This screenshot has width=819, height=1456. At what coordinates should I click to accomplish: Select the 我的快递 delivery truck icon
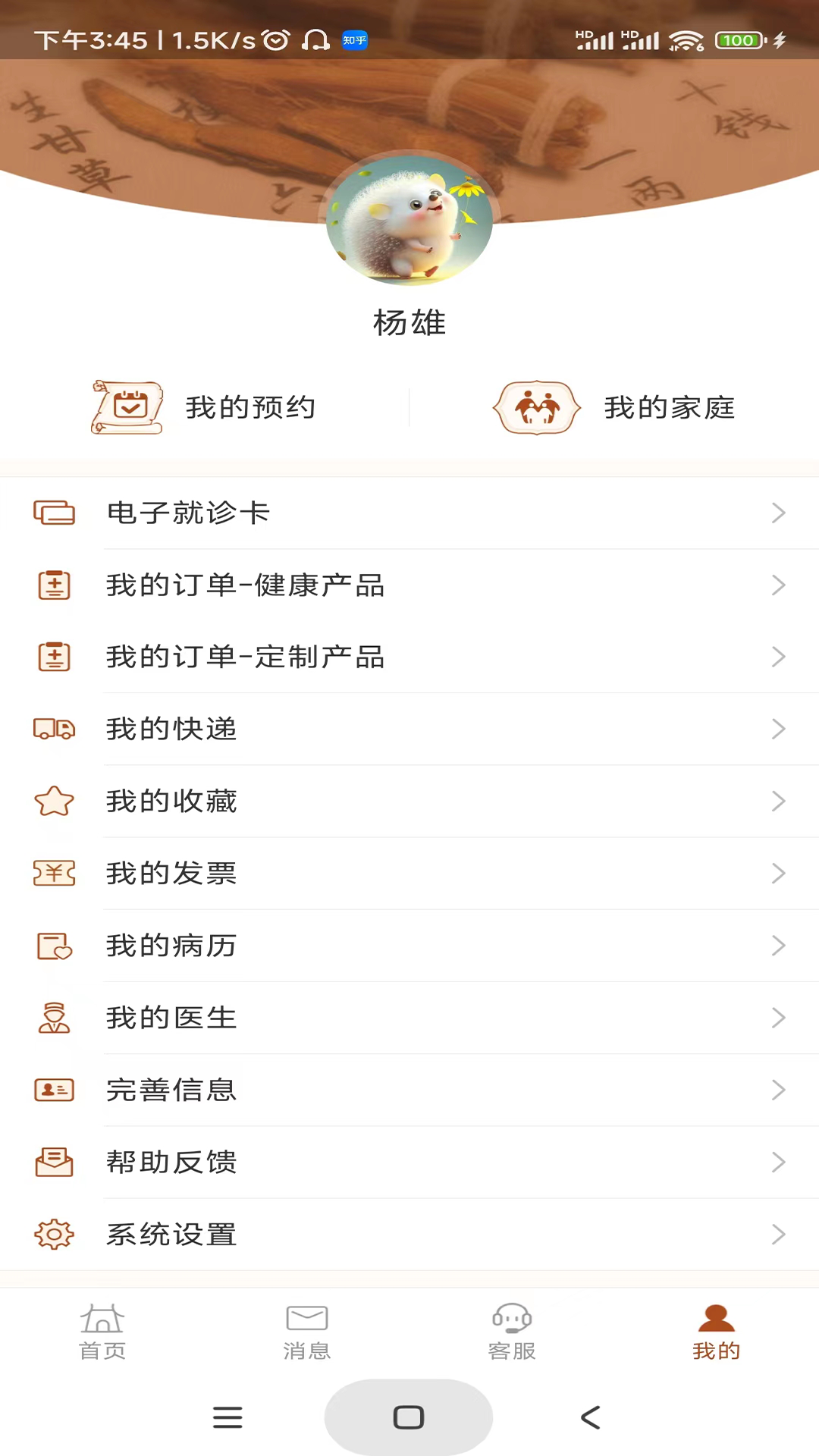pyautogui.click(x=54, y=729)
